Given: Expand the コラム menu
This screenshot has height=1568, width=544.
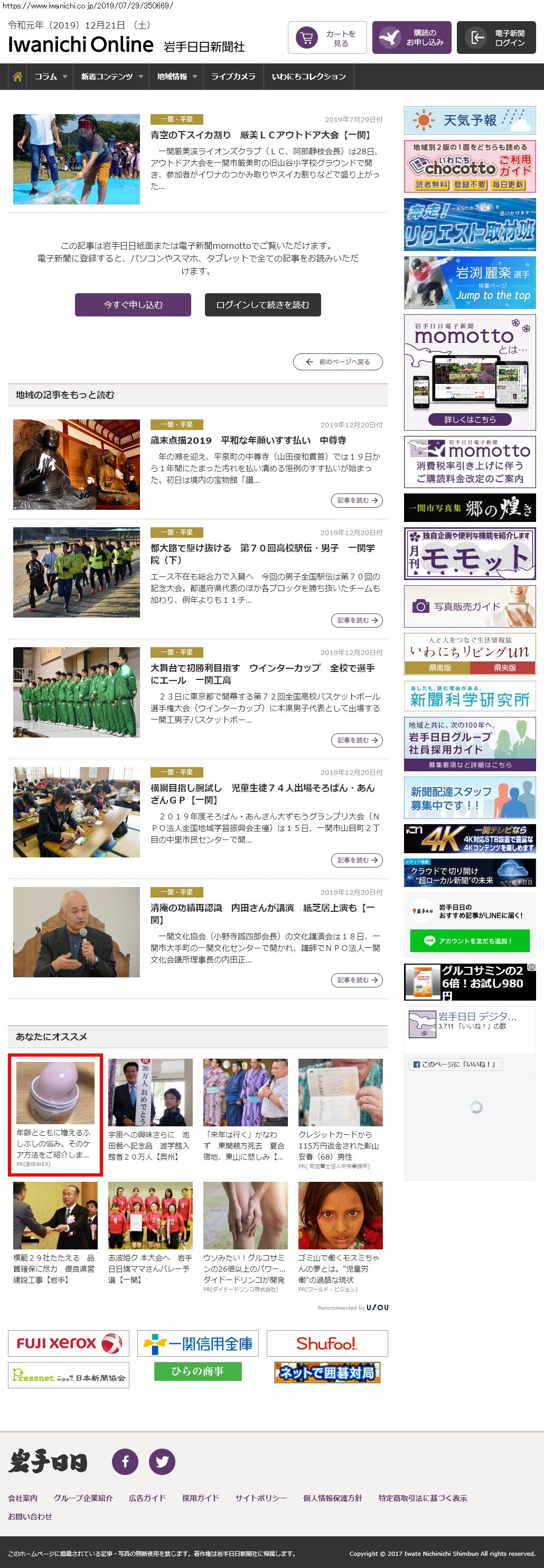Looking at the screenshot, I should [51, 77].
